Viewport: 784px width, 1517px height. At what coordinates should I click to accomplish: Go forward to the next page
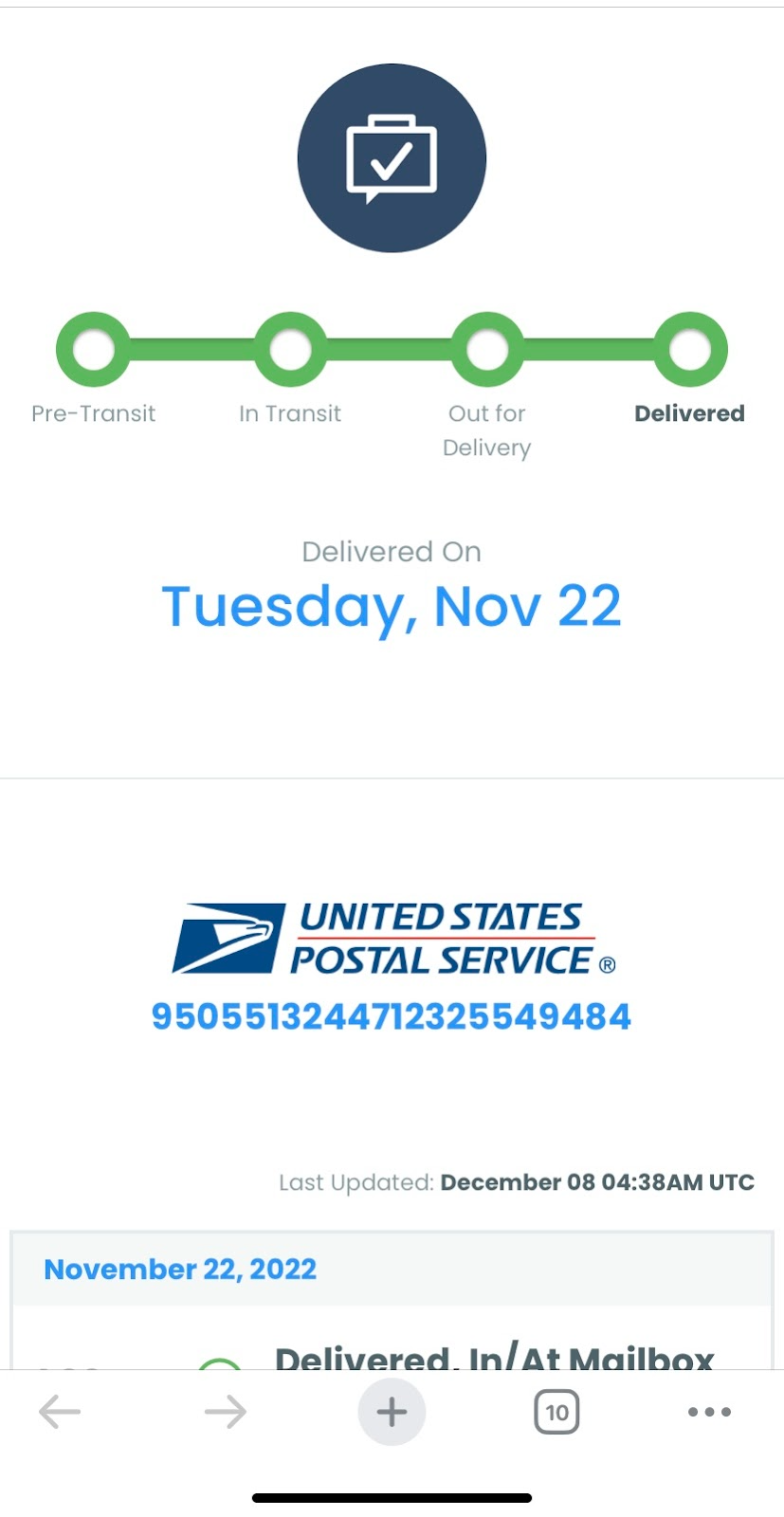pos(225,1412)
